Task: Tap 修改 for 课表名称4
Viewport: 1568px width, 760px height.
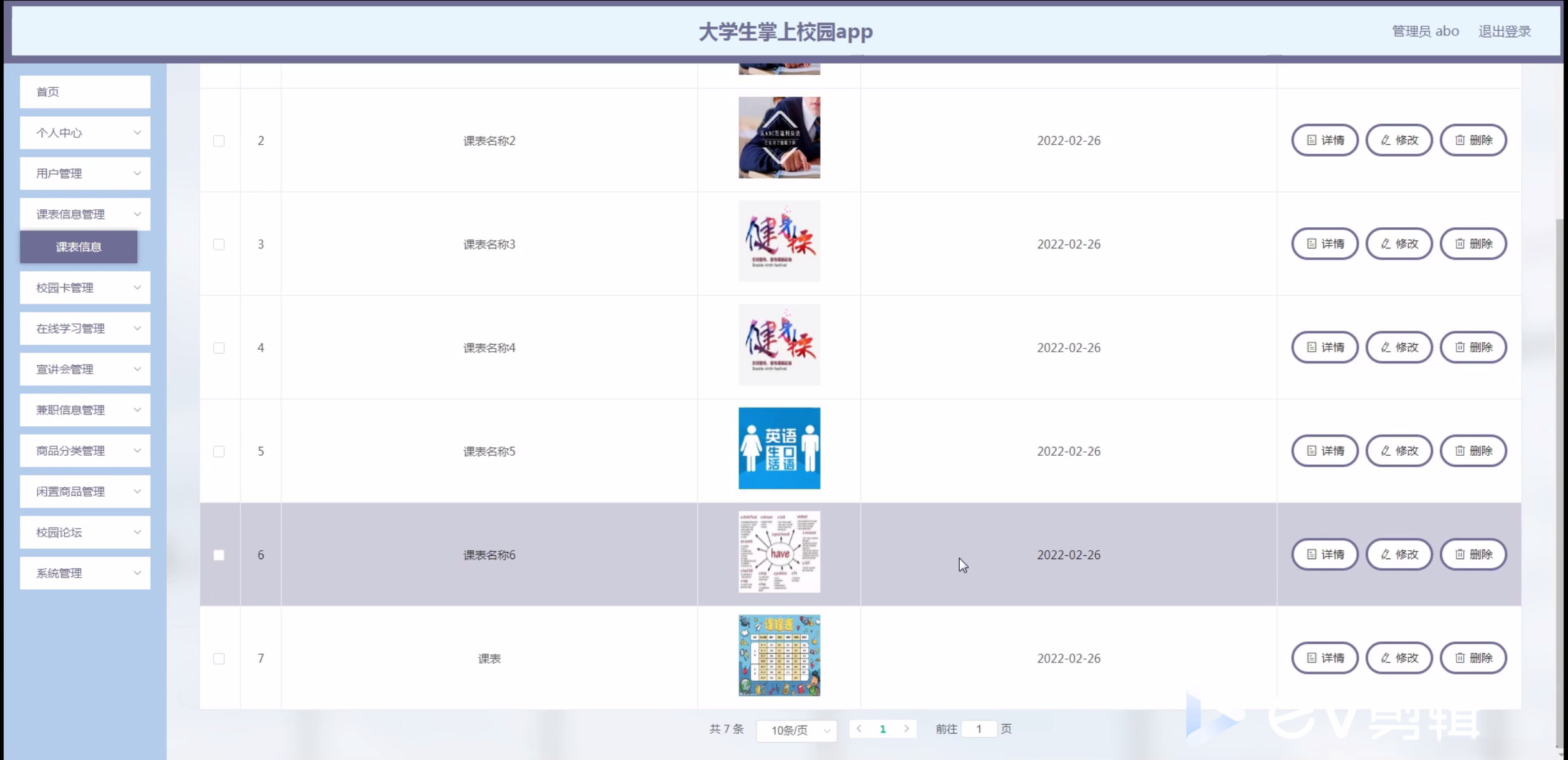Action: coord(1399,347)
